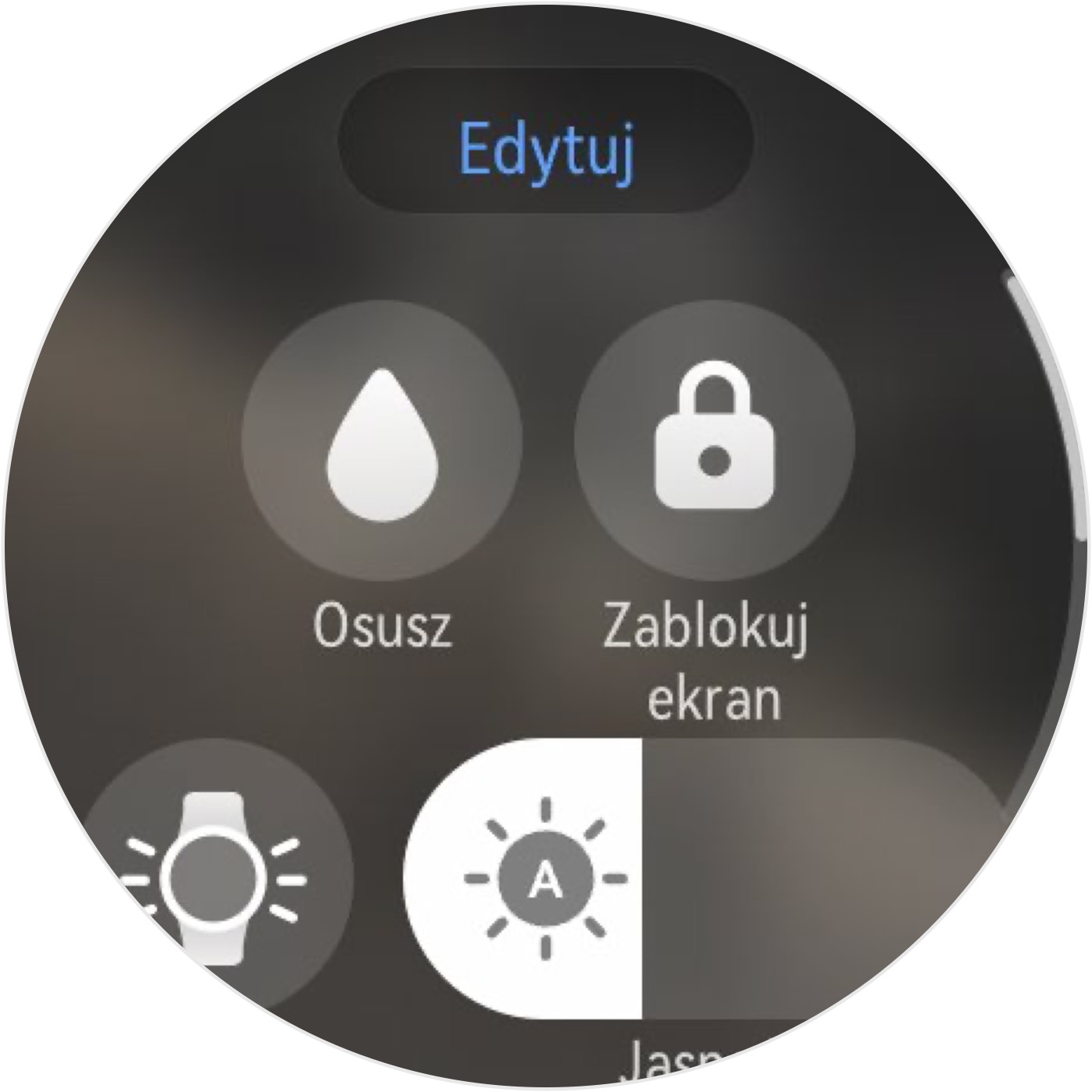
Task: Tap the auto brightness sun icon
Action: pos(545,878)
